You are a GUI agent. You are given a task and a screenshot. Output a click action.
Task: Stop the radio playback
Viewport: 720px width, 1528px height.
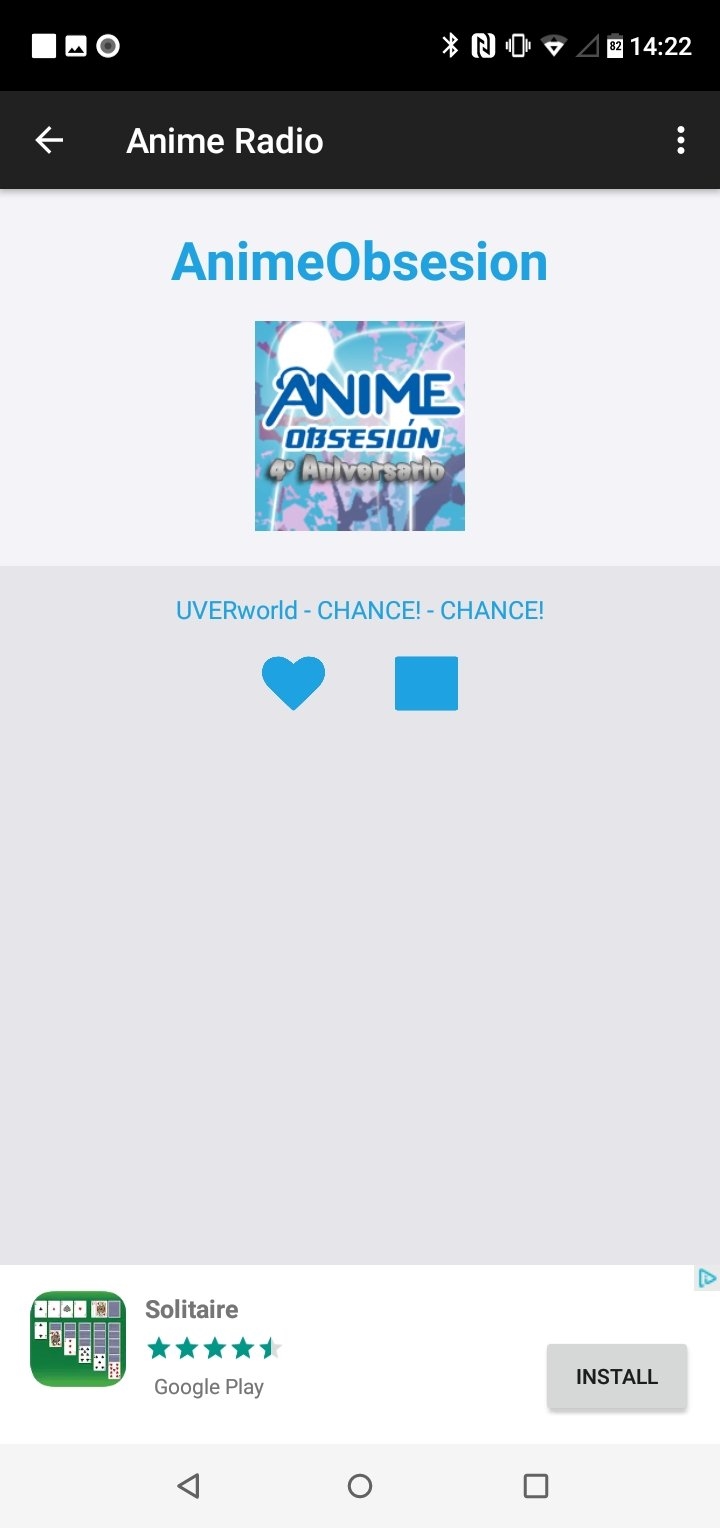[x=426, y=683]
